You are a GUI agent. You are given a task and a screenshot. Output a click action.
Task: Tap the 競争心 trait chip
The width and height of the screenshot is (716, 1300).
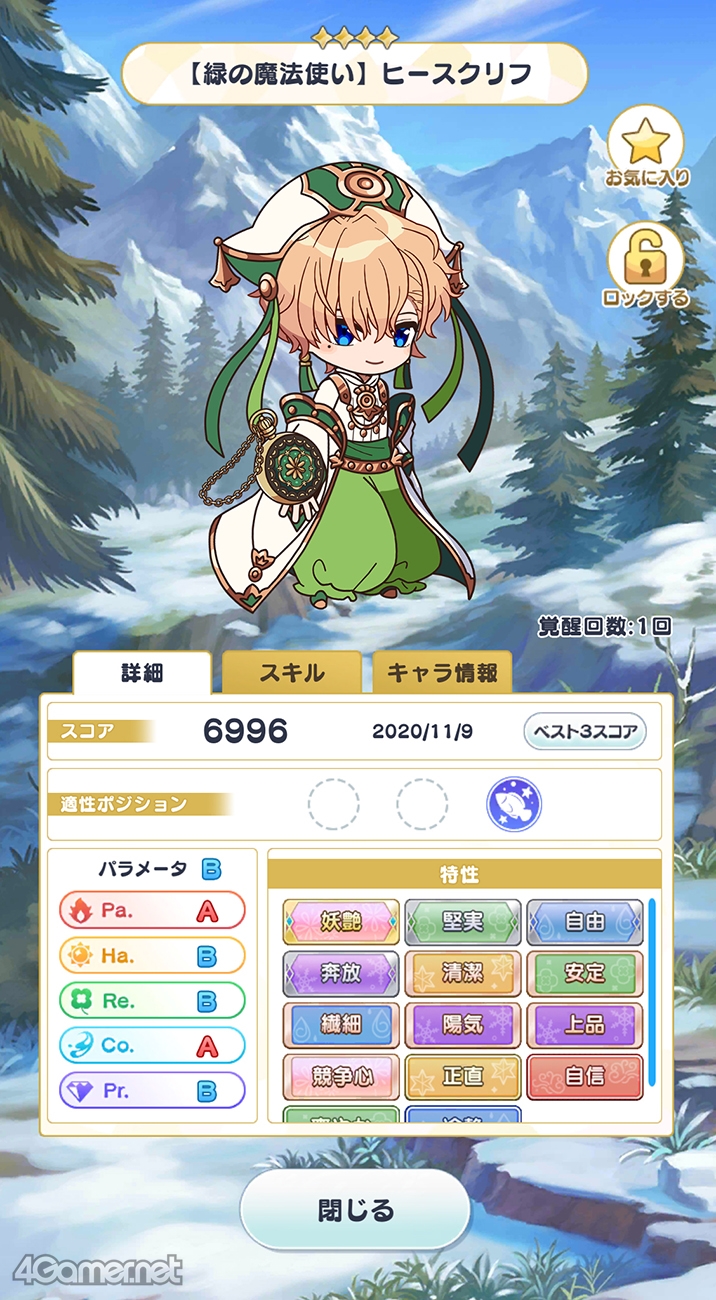(341, 1077)
